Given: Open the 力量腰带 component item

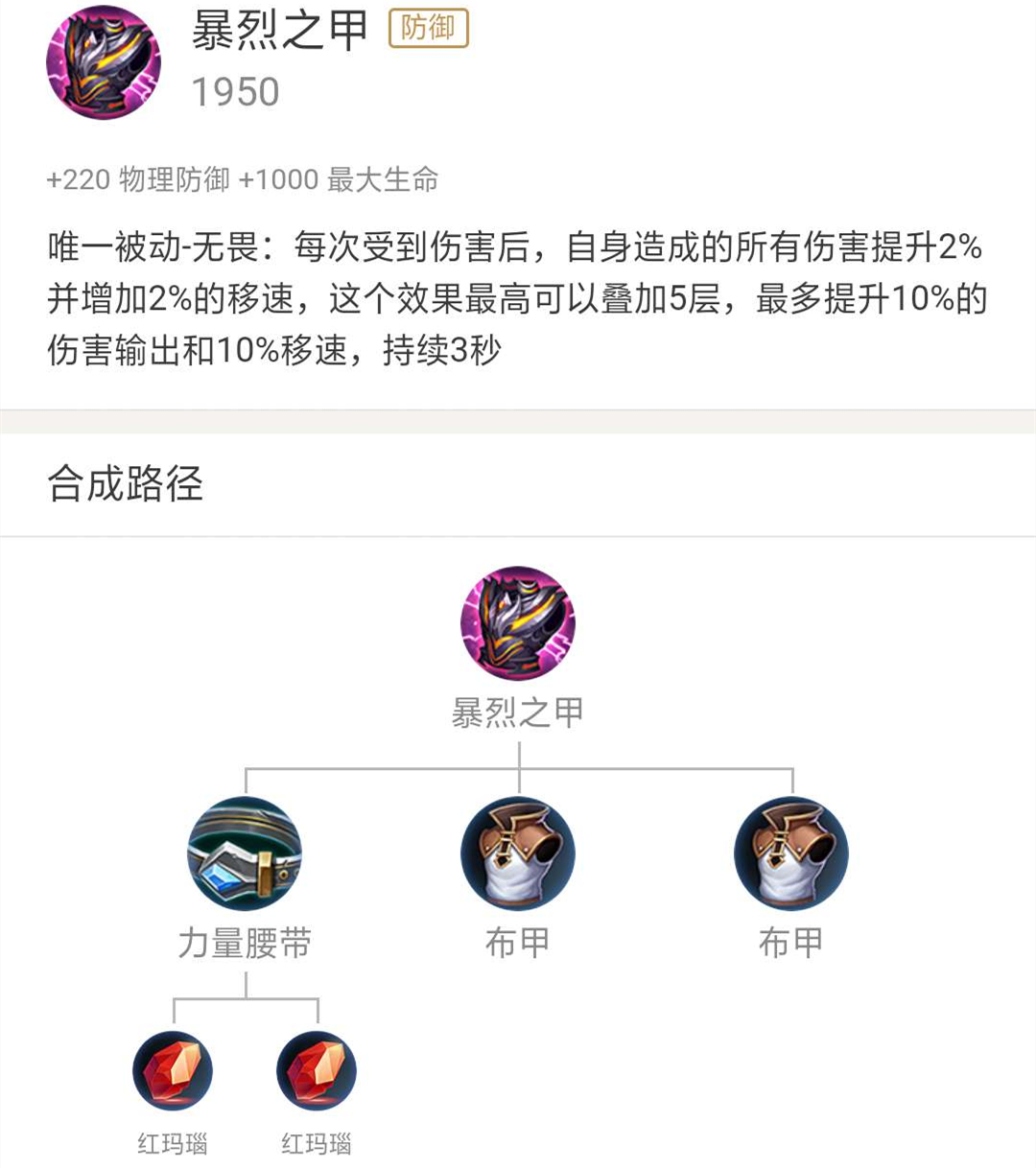Looking at the screenshot, I should 245,853.
